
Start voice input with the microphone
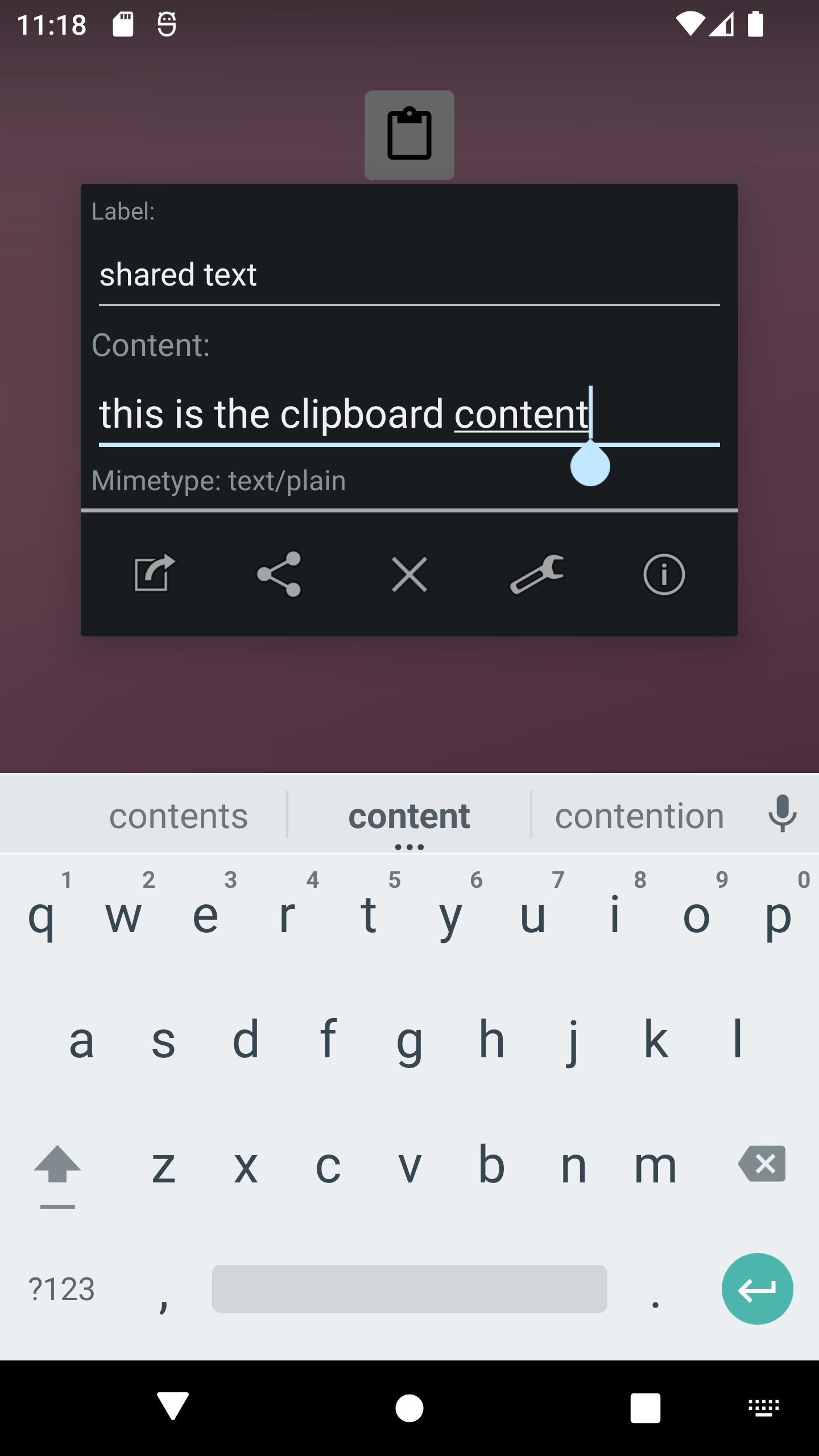coord(783,813)
